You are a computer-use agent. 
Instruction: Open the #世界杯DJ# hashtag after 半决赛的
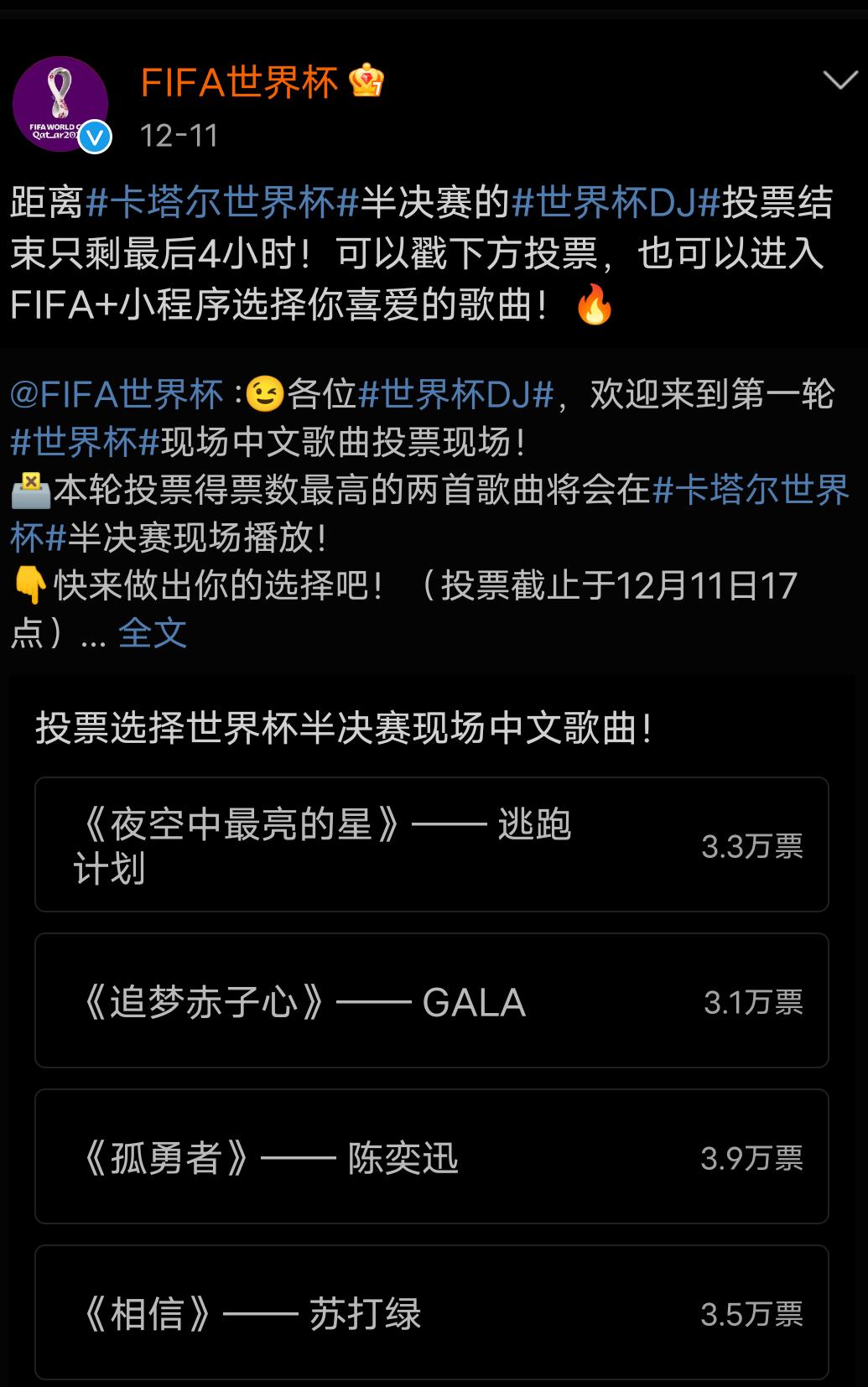[x=616, y=203]
